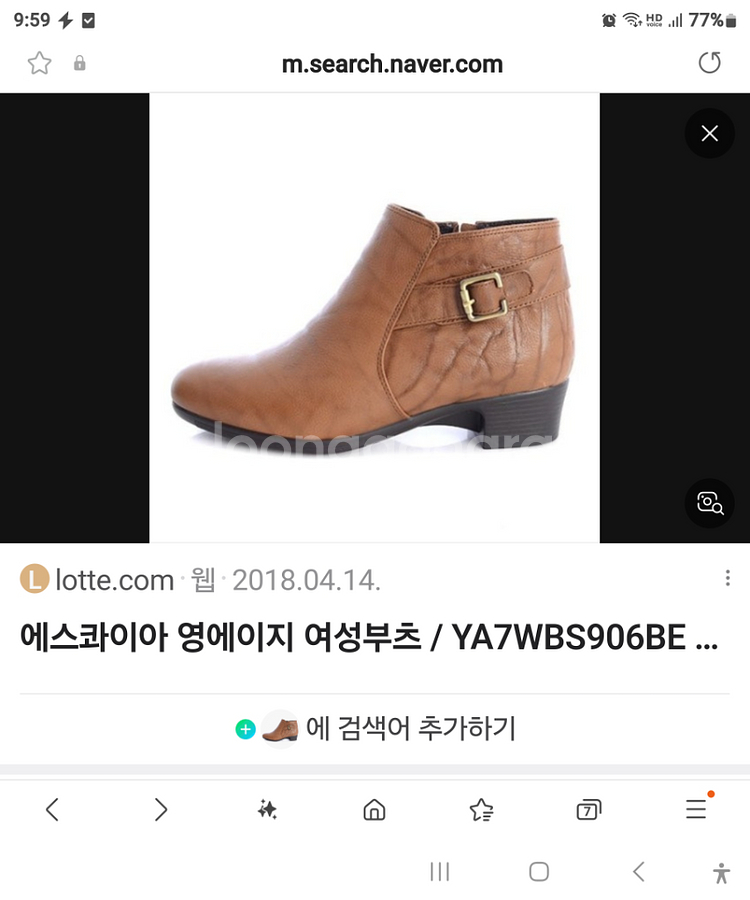750x900 pixels.
Task: Open the browser AI sparkle feature
Action: pyautogui.click(x=267, y=810)
